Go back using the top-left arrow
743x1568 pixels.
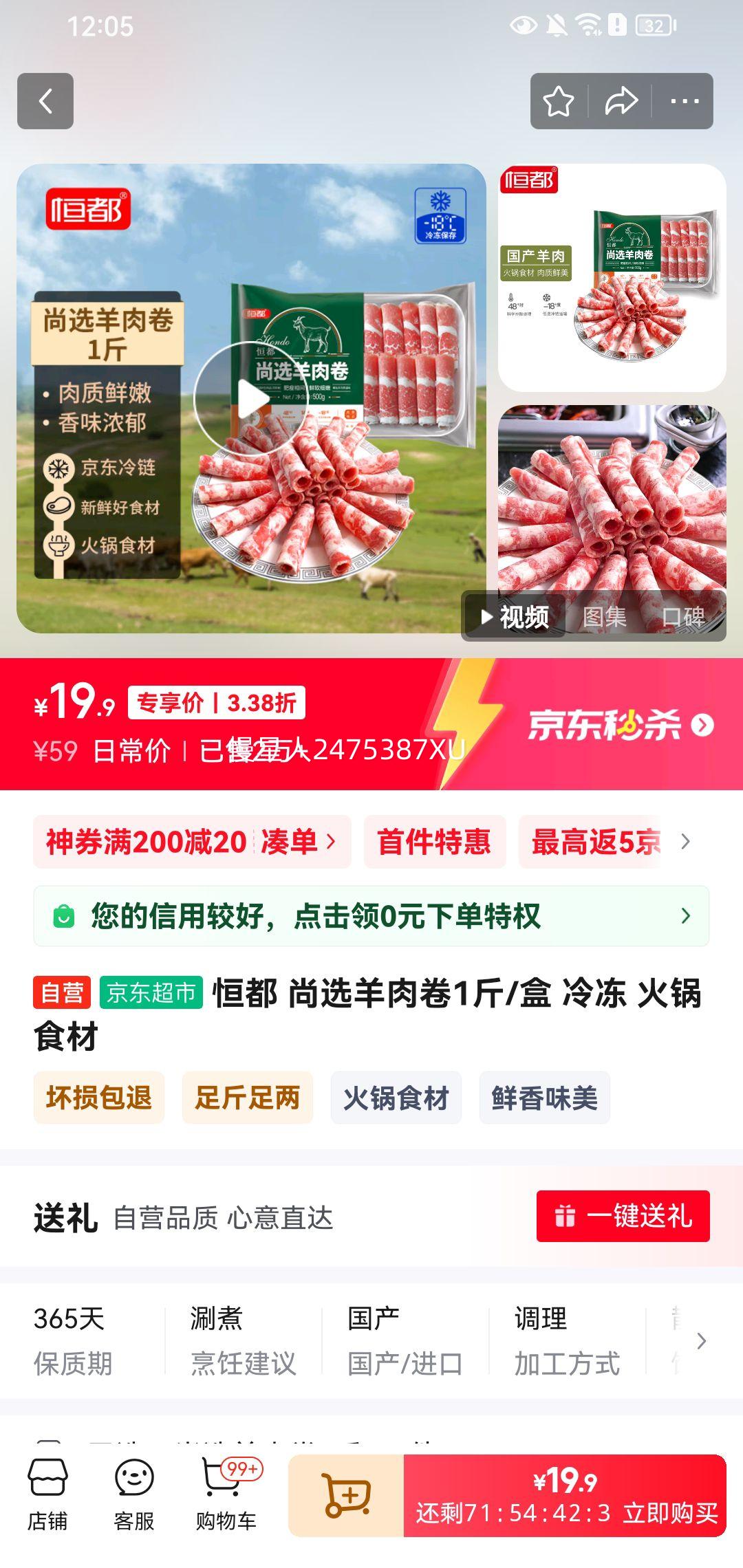(x=45, y=101)
